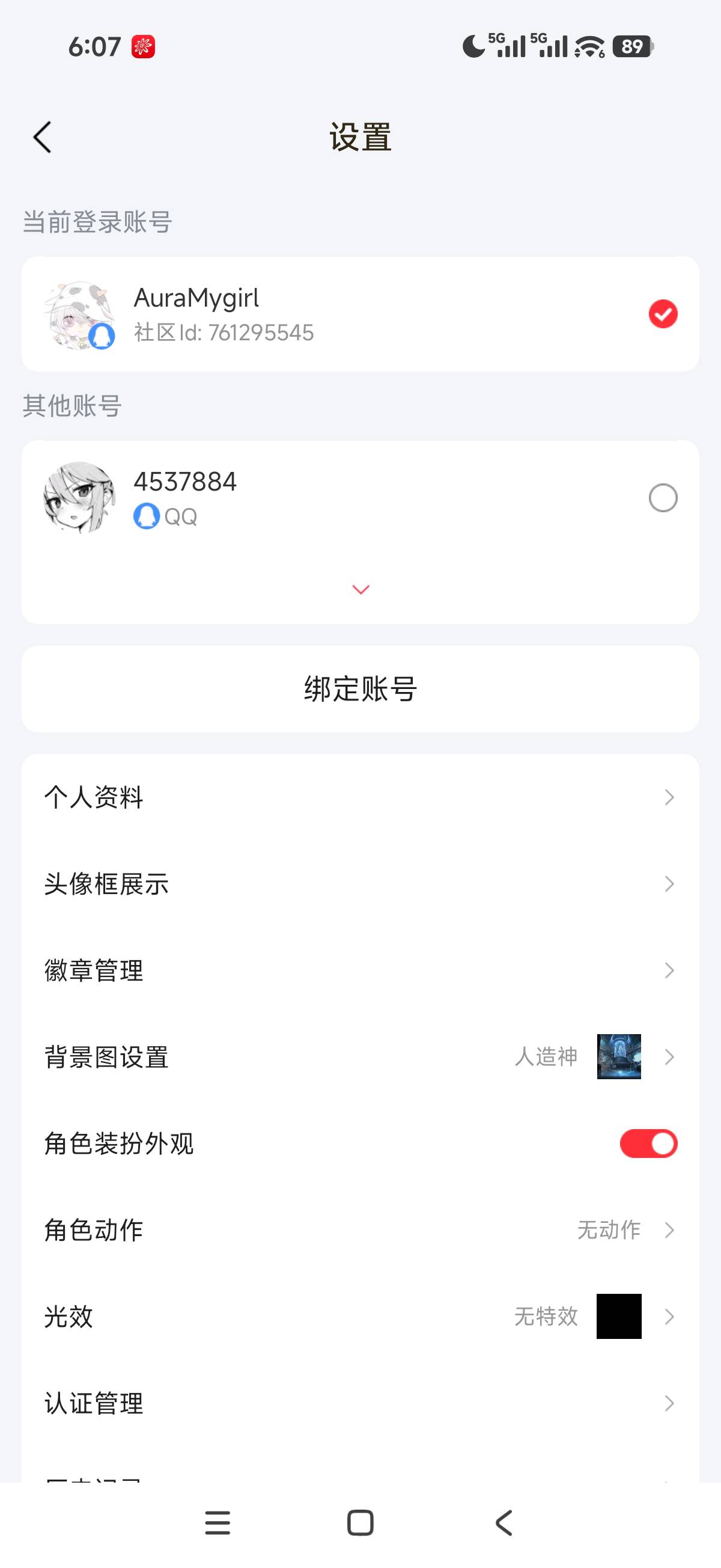Click the 绑定账号 button
This screenshot has height=1568, width=721.
tap(360, 688)
